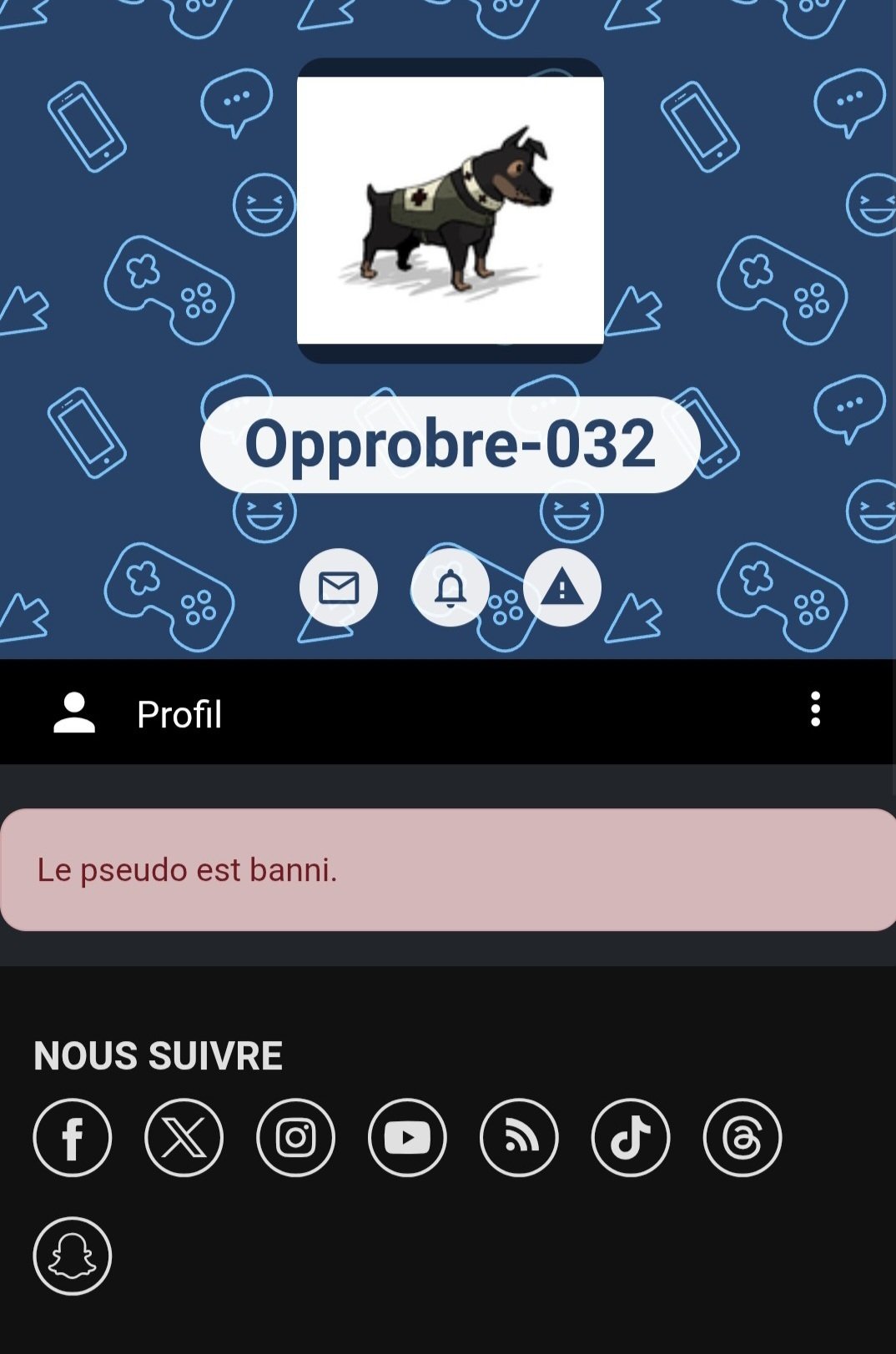Tap the notification bell for Opprobre-032

coord(451,588)
